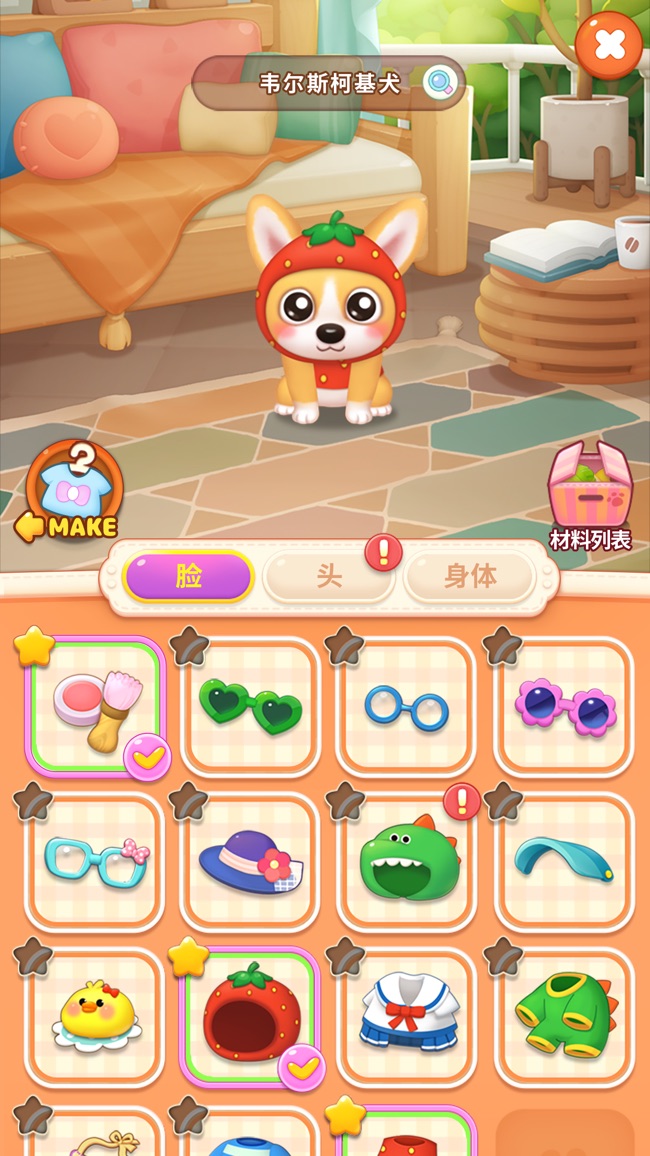Select the green dinosaur body suit
The image size is (650, 1156).
pyautogui.click(x=565, y=1016)
